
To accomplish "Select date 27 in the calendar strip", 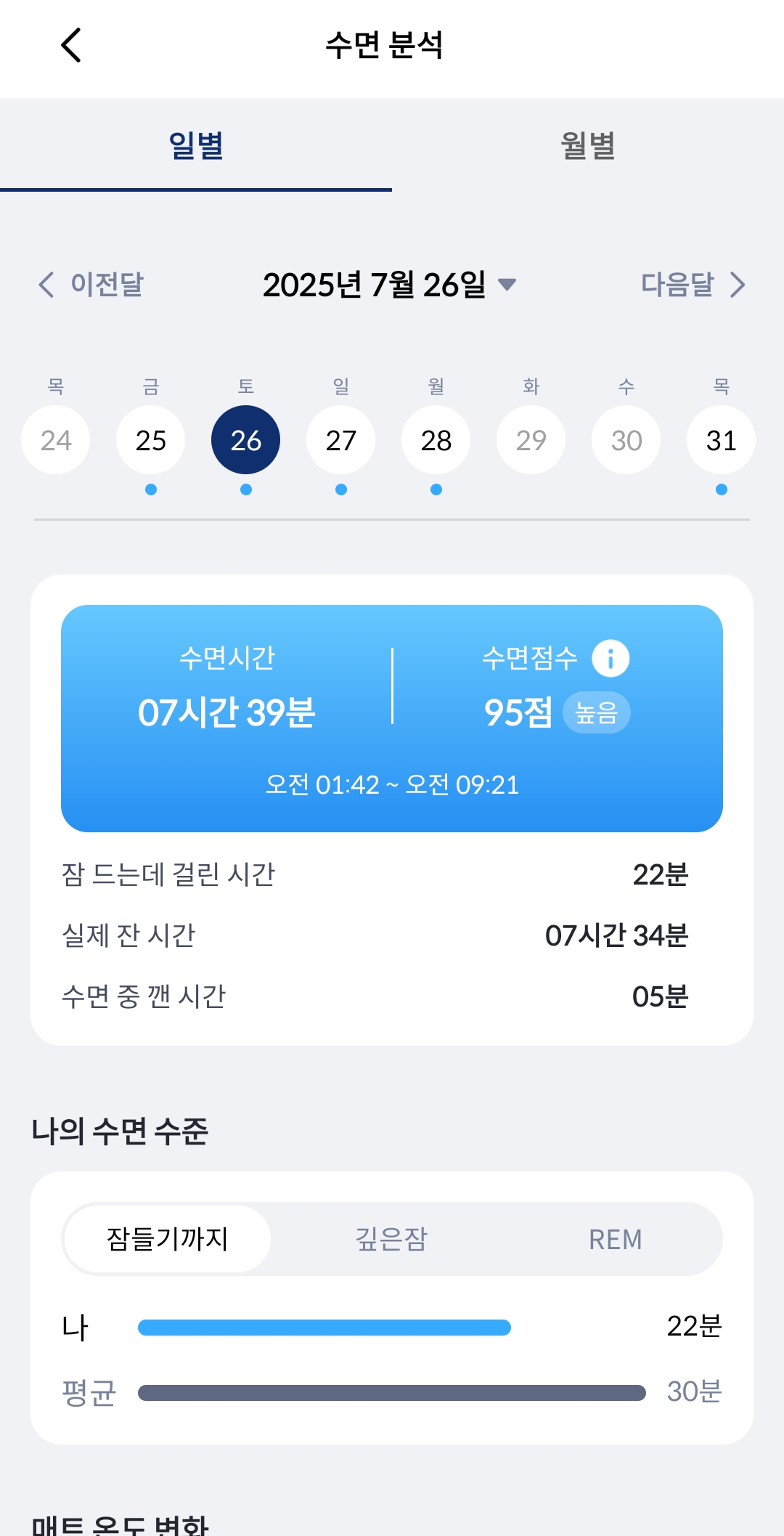I will (340, 439).
